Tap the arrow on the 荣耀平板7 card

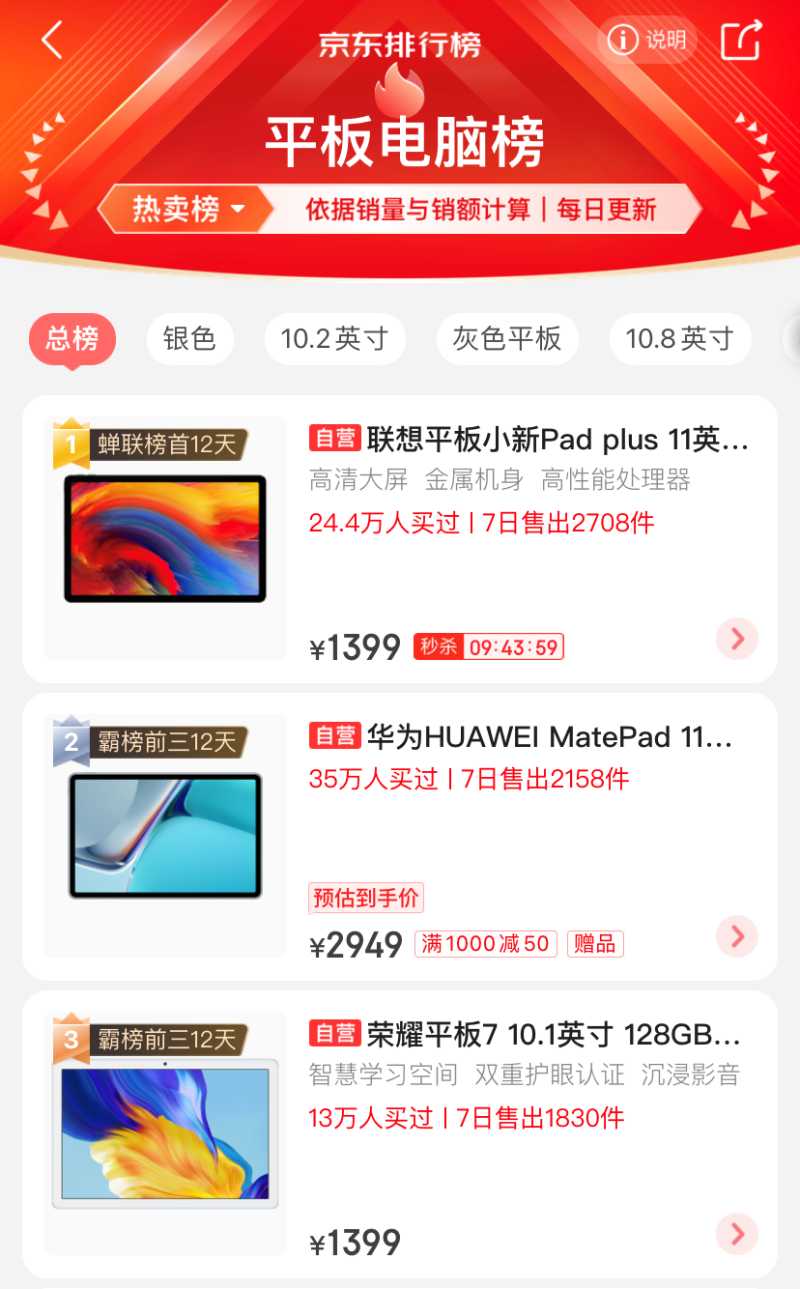pos(737,1234)
